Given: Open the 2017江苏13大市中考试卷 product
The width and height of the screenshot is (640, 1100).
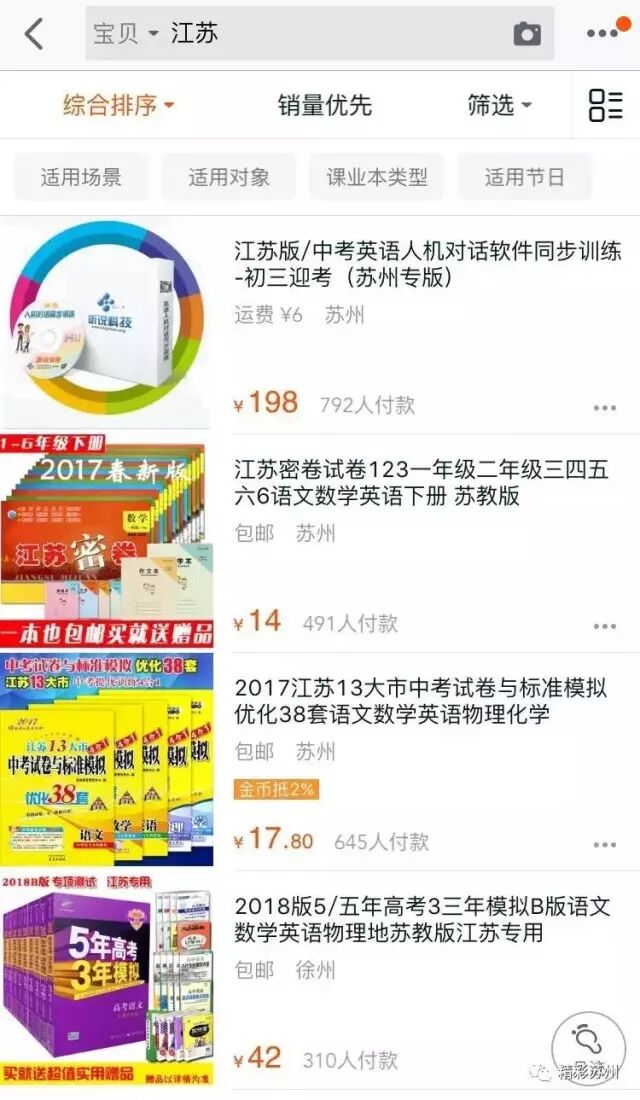Looking at the screenshot, I should pos(420,701).
